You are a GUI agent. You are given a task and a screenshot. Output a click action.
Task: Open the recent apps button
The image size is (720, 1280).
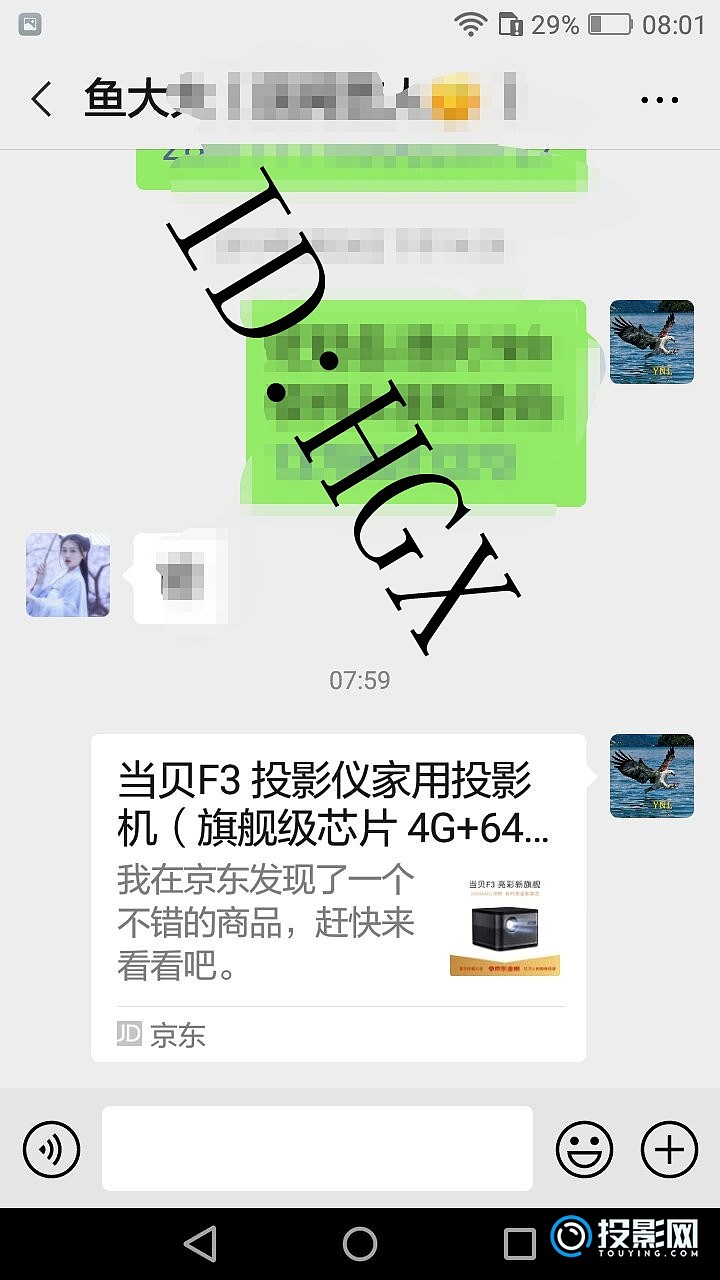tap(519, 1244)
